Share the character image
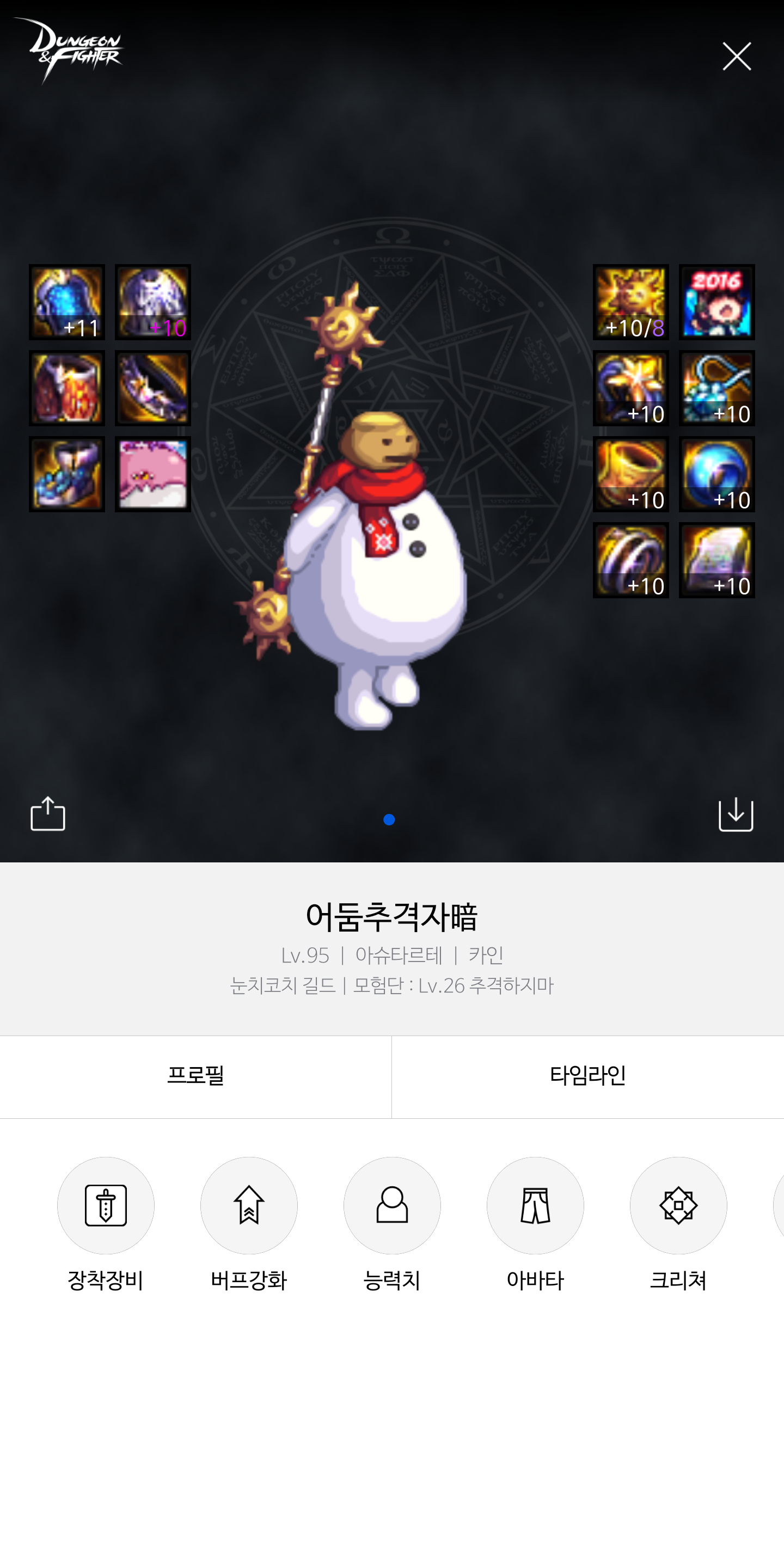The height and width of the screenshot is (1568, 784). click(47, 814)
